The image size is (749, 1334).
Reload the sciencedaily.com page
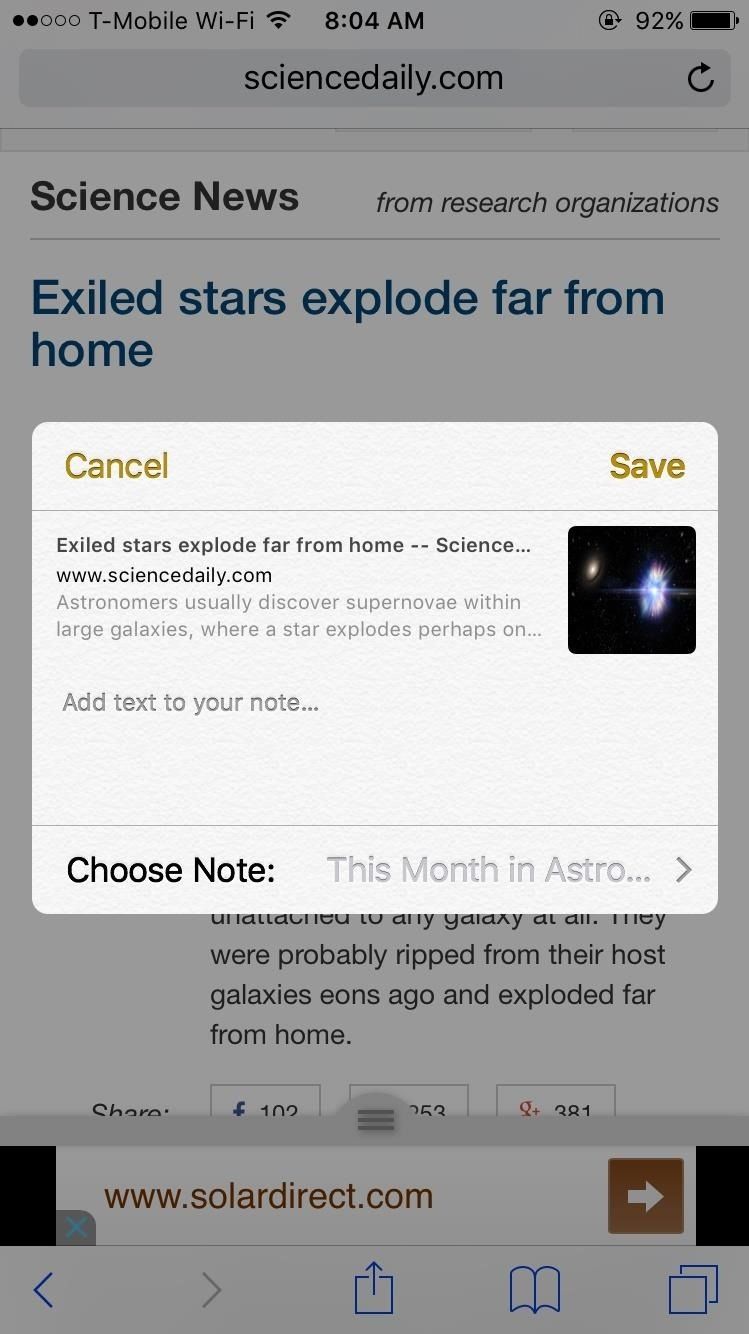(x=700, y=77)
